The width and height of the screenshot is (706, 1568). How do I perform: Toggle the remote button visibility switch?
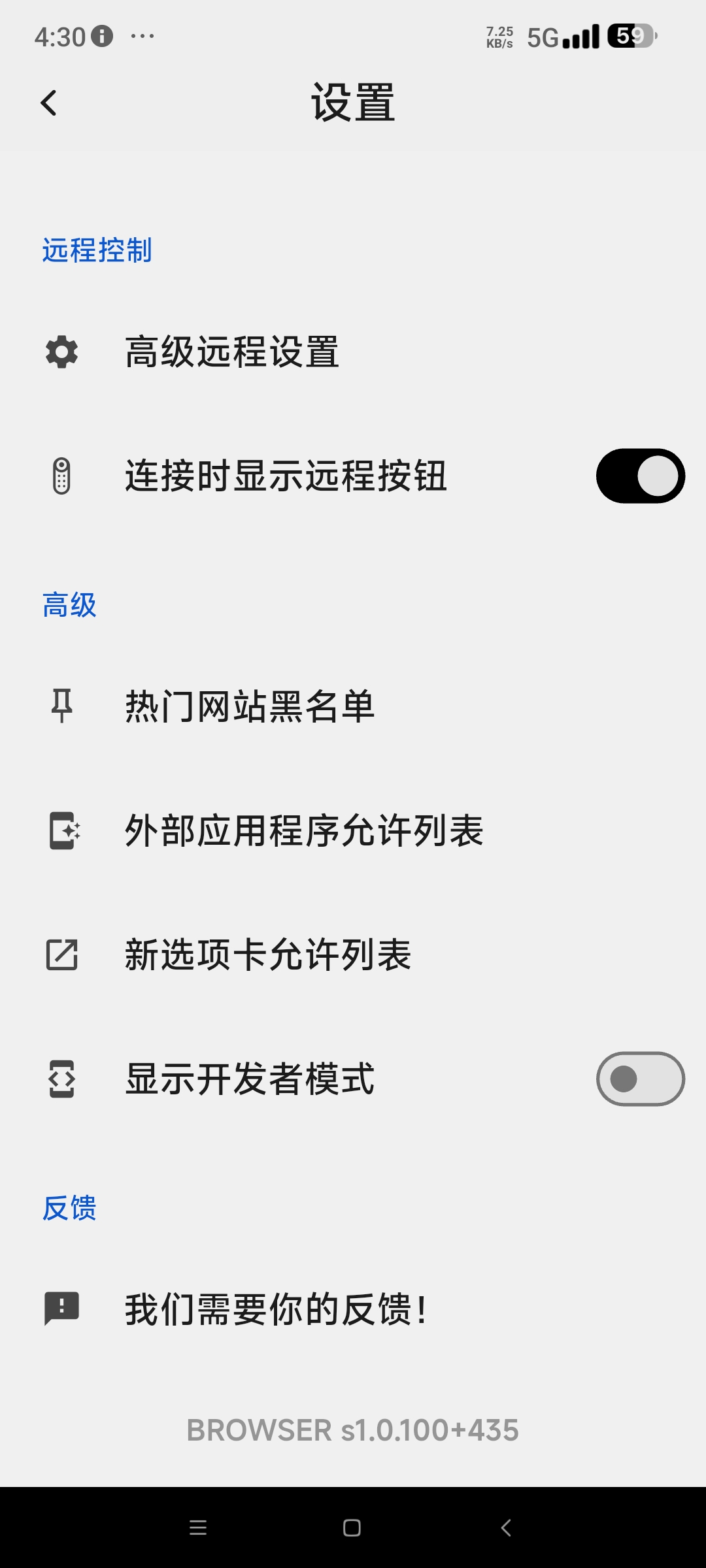pos(639,476)
